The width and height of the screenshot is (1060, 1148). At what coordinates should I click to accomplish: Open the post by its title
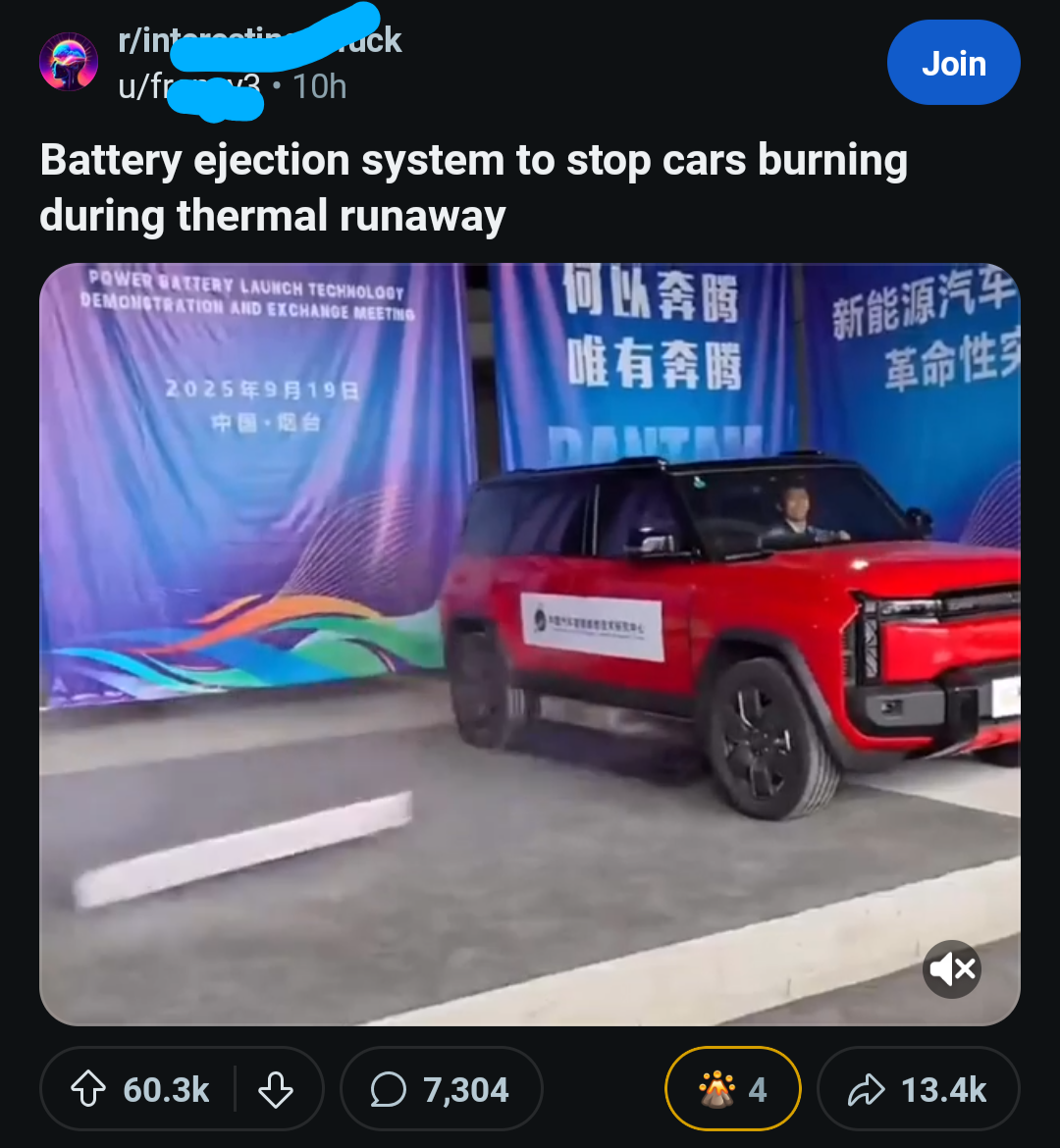[x=471, y=187]
